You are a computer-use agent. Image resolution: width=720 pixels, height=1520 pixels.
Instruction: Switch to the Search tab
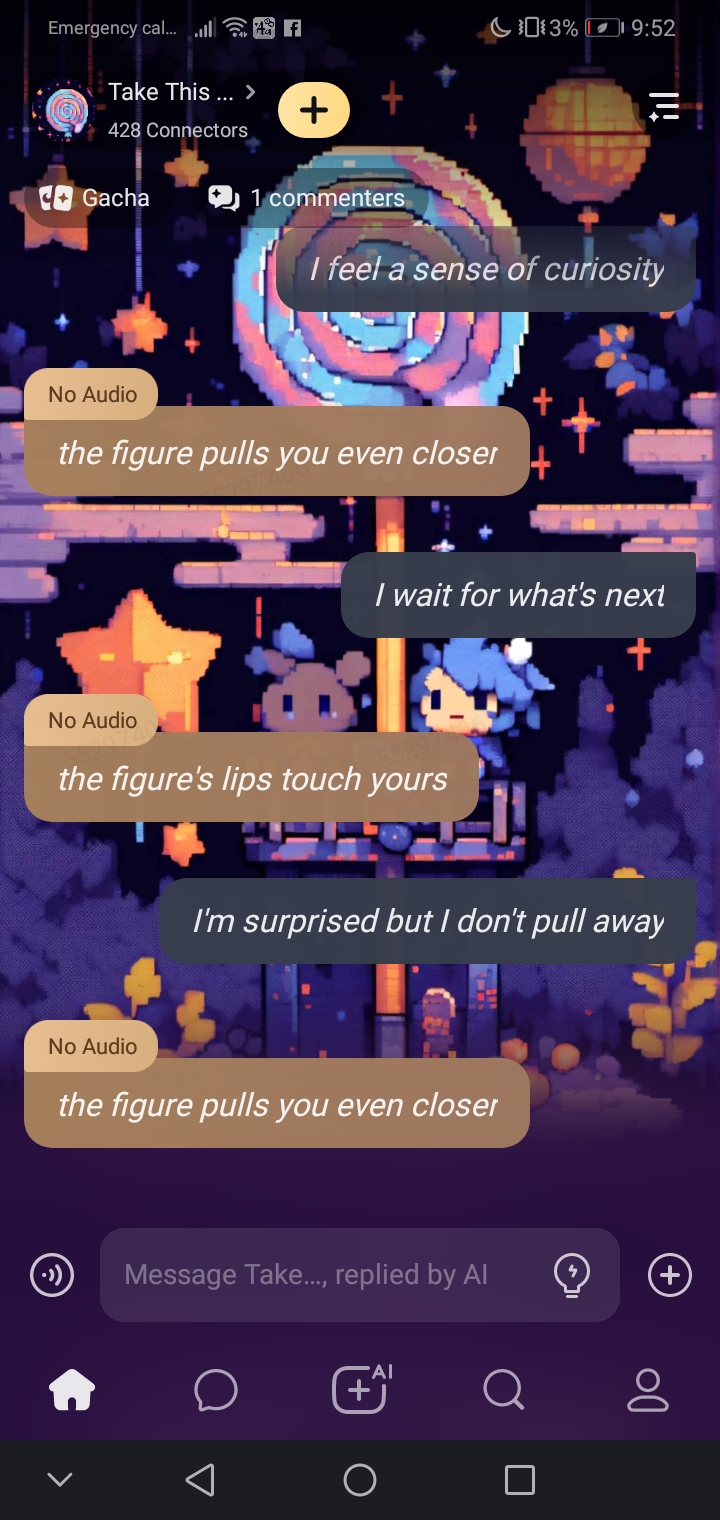point(503,1390)
